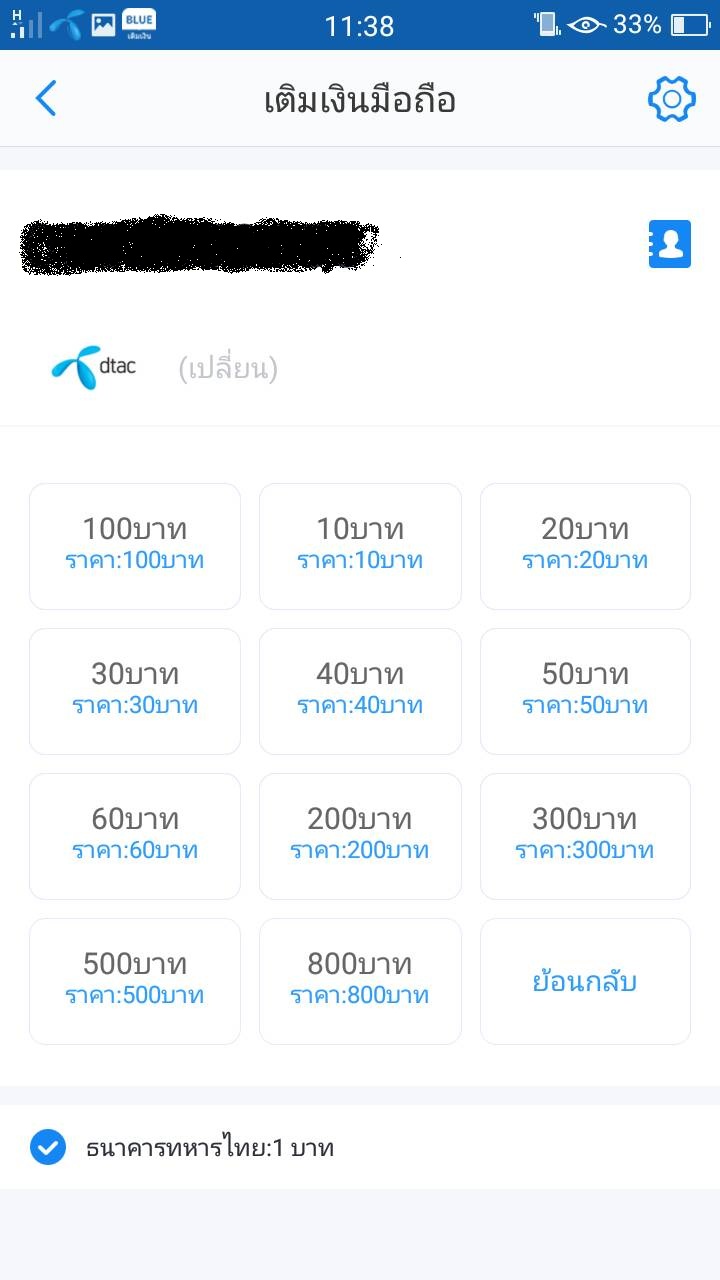Choose the 10บาท top-up option
The width and height of the screenshot is (720, 1280).
point(360,546)
